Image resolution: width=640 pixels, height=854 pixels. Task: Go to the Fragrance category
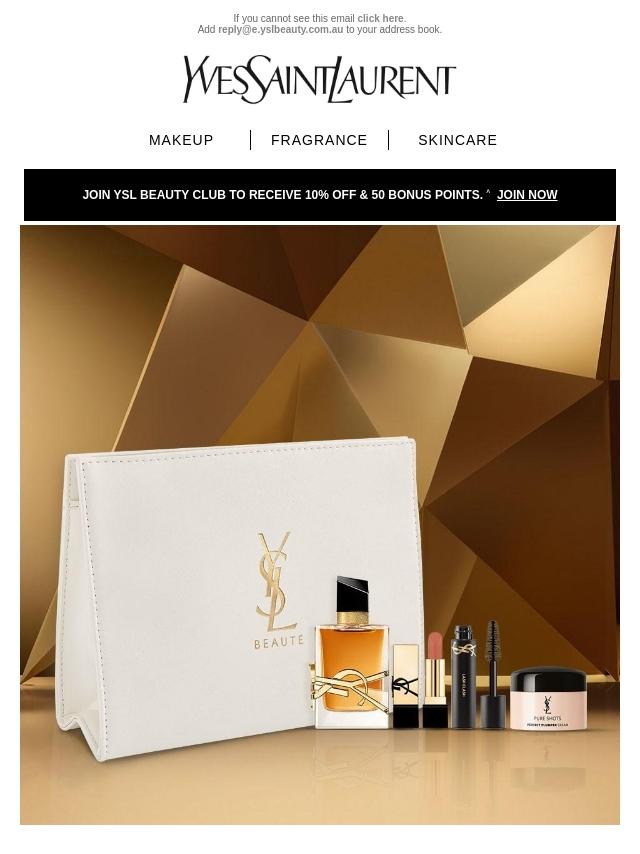[x=319, y=140]
